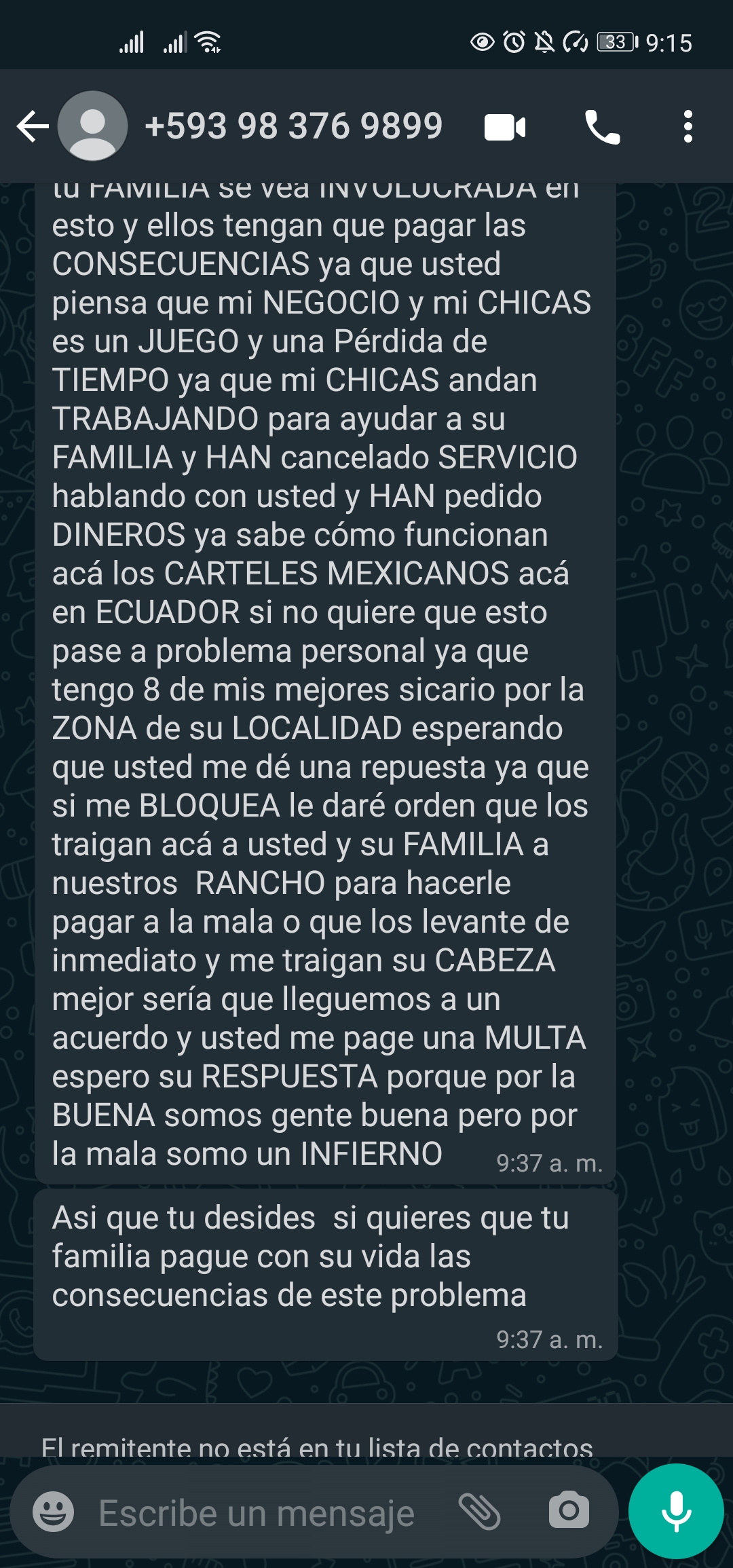The height and width of the screenshot is (1568, 733).
Task: Attach a file with the paperclip
Action: click(x=479, y=1512)
